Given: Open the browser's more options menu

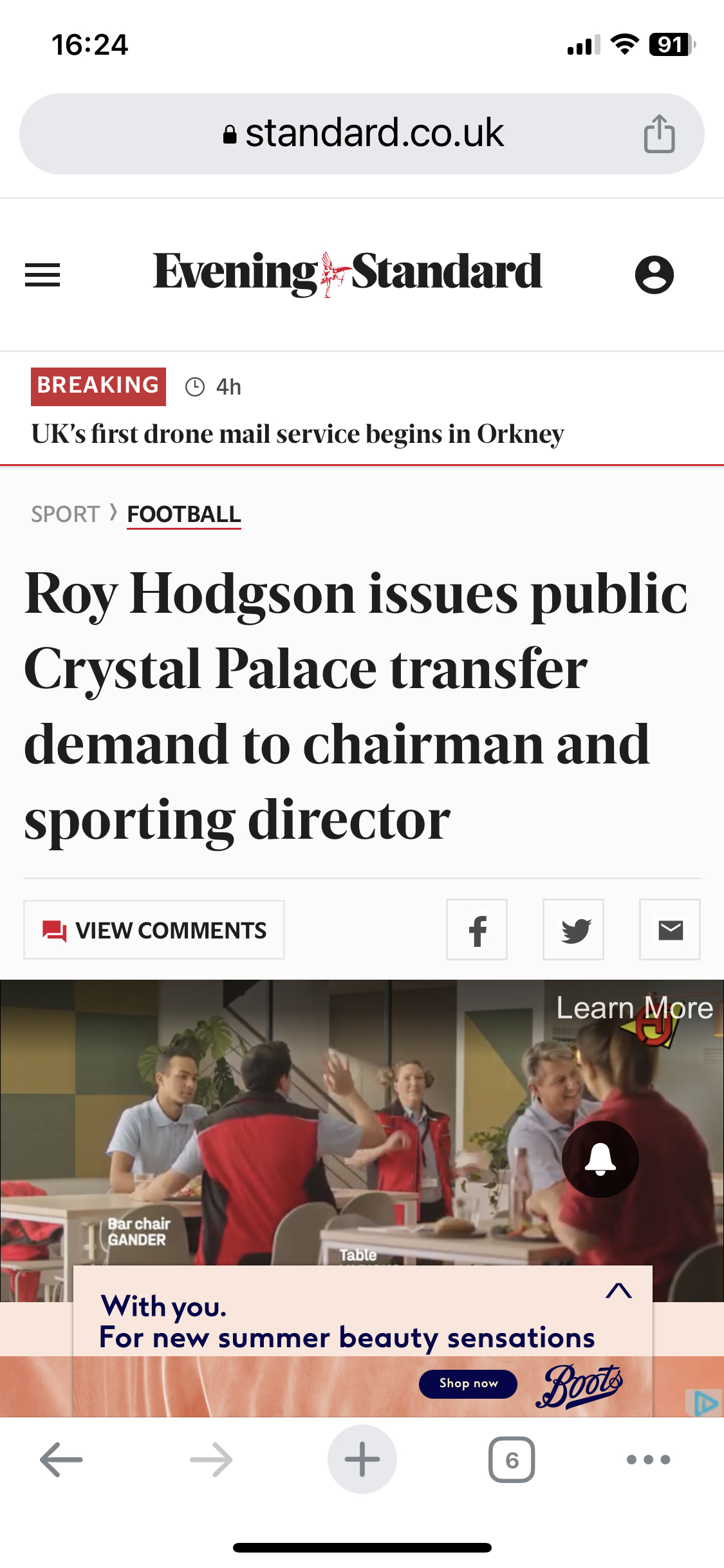Looking at the screenshot, I should tap(648, 1460).
